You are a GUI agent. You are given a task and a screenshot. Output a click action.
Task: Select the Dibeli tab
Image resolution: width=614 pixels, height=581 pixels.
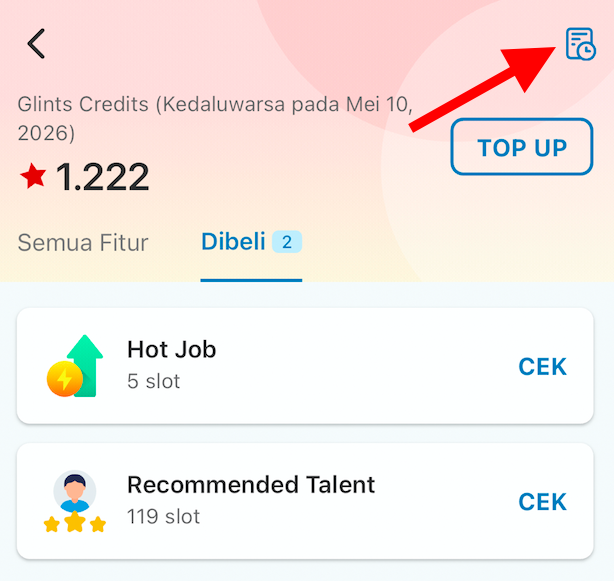(250, 242)
